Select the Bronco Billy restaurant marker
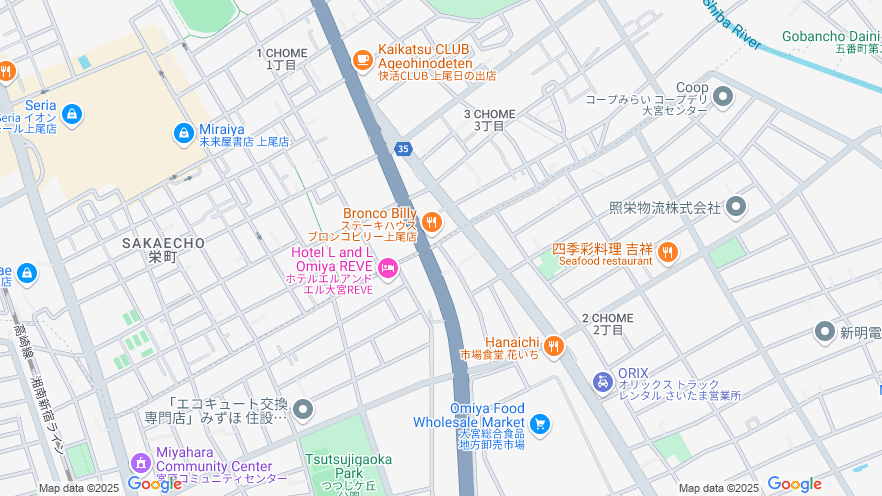The image size is (882, 496). point(432,222)
